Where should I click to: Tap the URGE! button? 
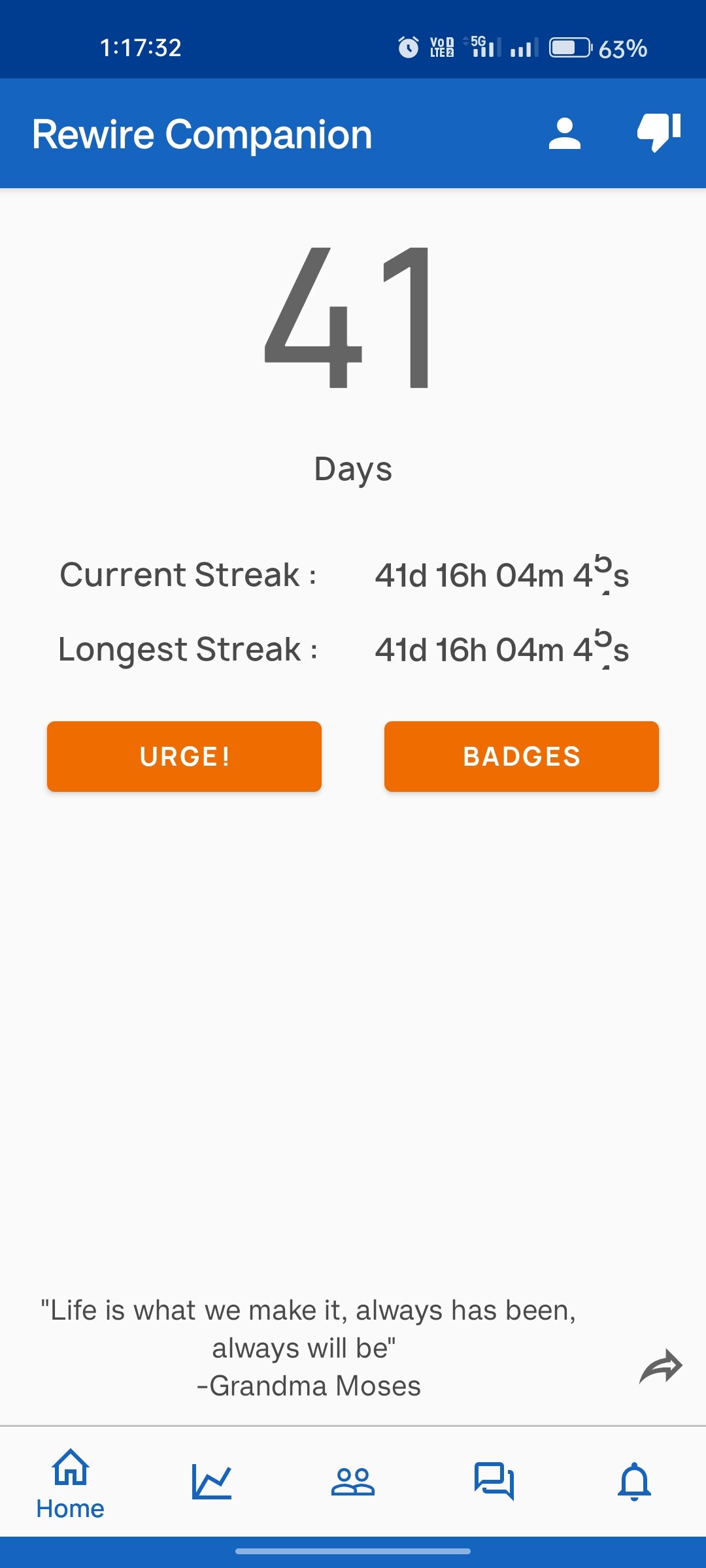click(184, 757)
